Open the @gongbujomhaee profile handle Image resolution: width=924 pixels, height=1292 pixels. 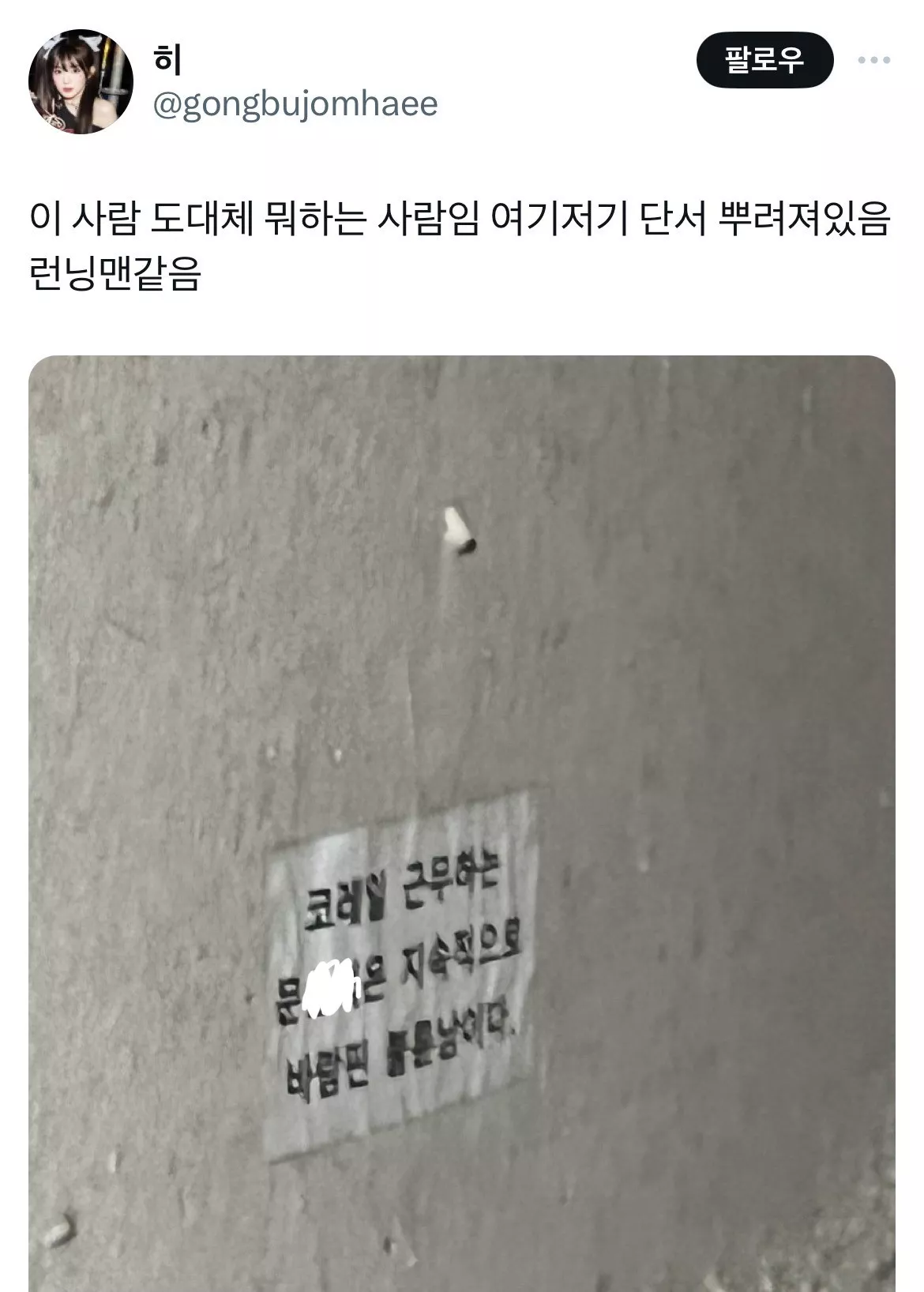295,104
